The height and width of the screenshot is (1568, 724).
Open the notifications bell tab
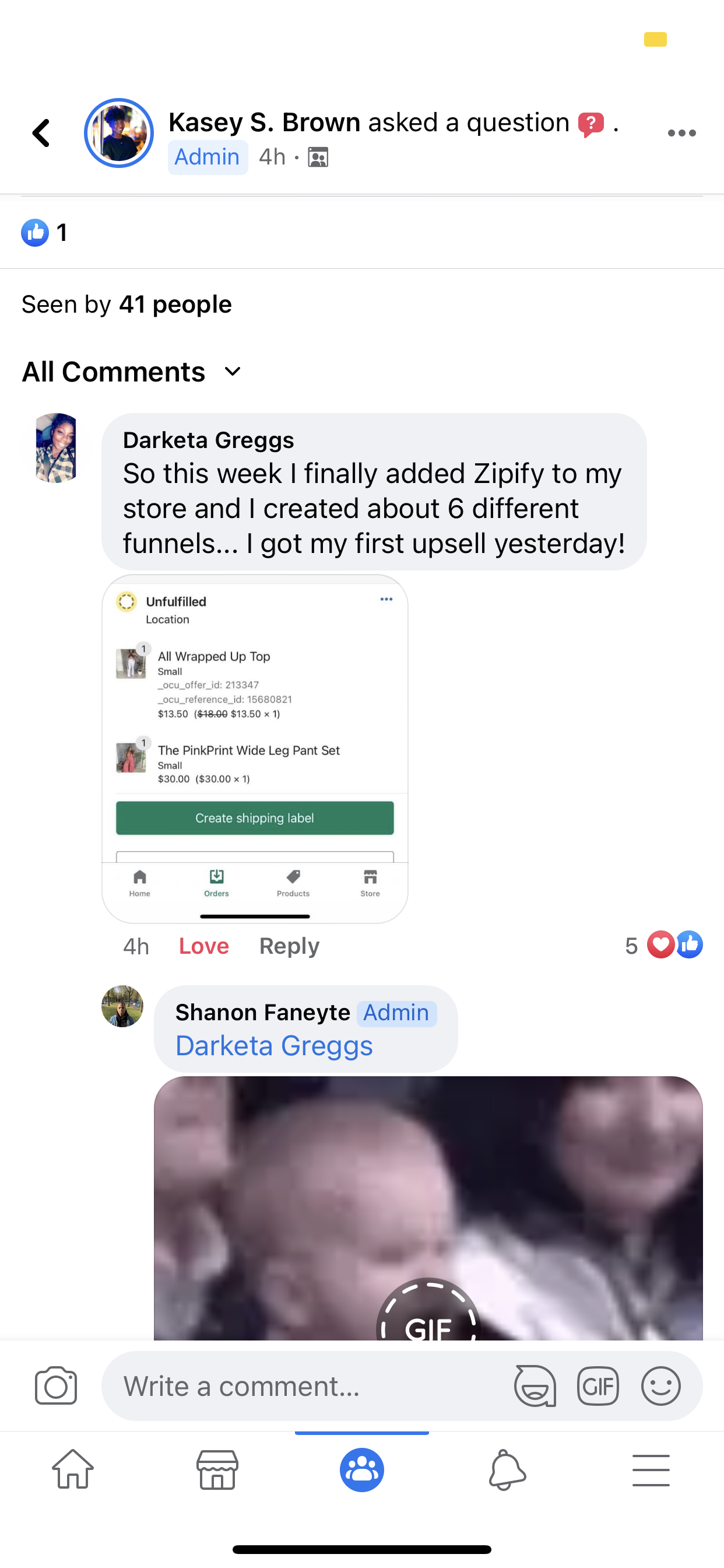pos(506,1469)
